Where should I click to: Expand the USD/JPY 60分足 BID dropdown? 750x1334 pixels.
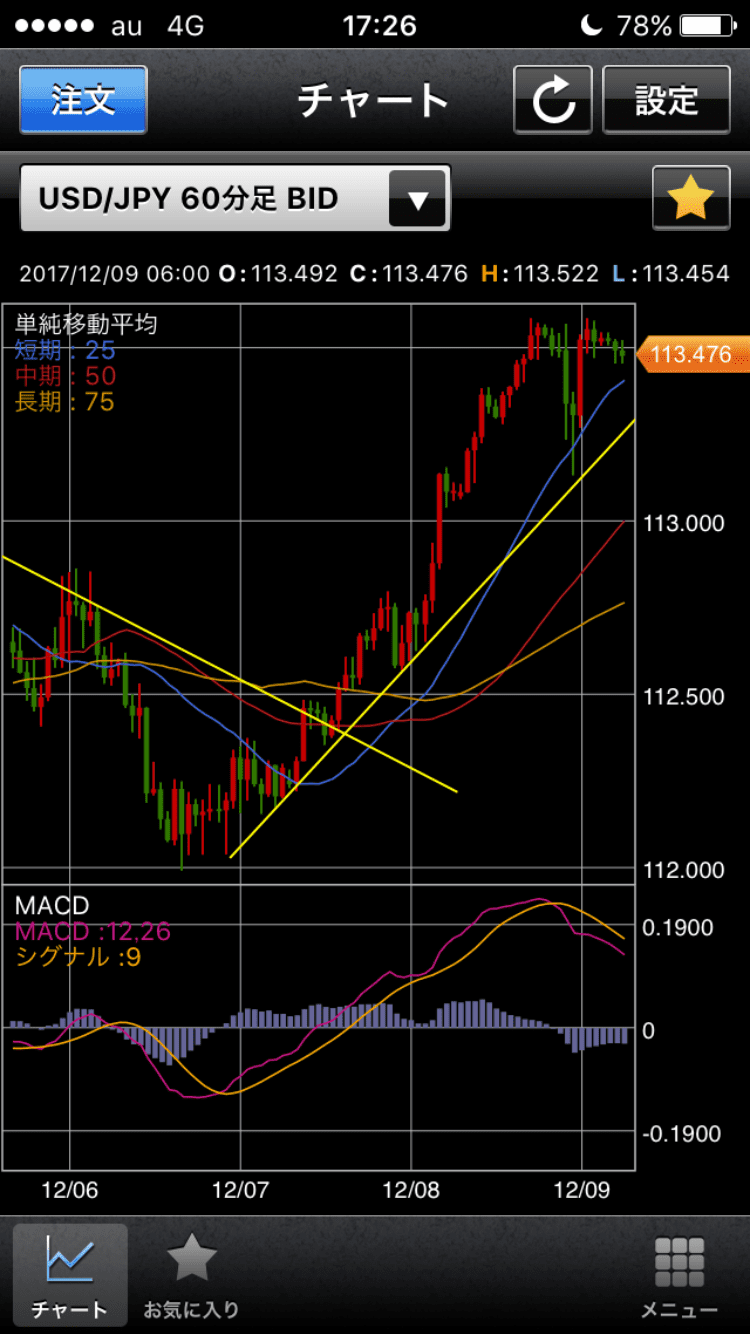(417, 199)
